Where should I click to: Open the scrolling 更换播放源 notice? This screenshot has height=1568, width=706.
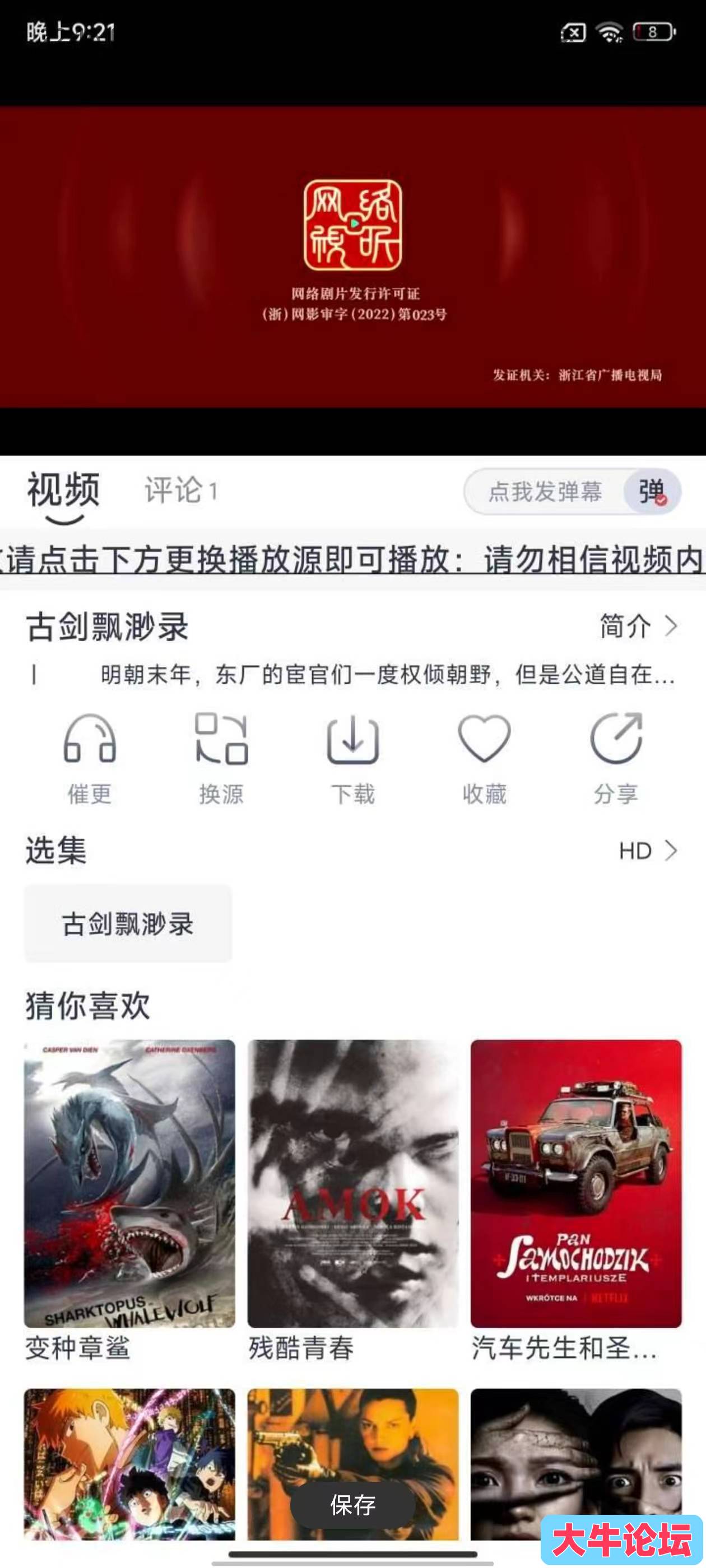click(352, 560)
